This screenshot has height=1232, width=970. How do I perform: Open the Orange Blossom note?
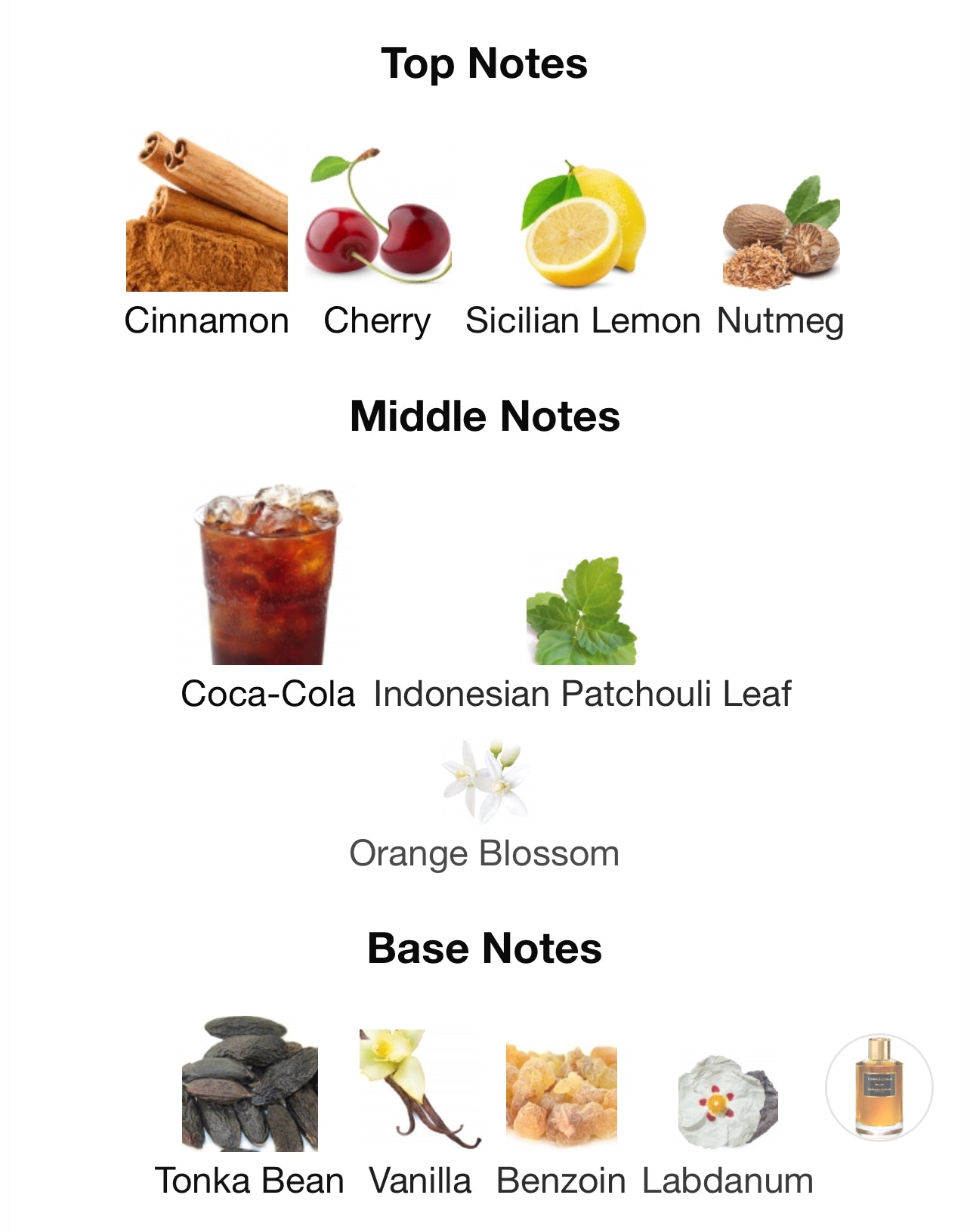pyautogui.click(x=485, y=782)
